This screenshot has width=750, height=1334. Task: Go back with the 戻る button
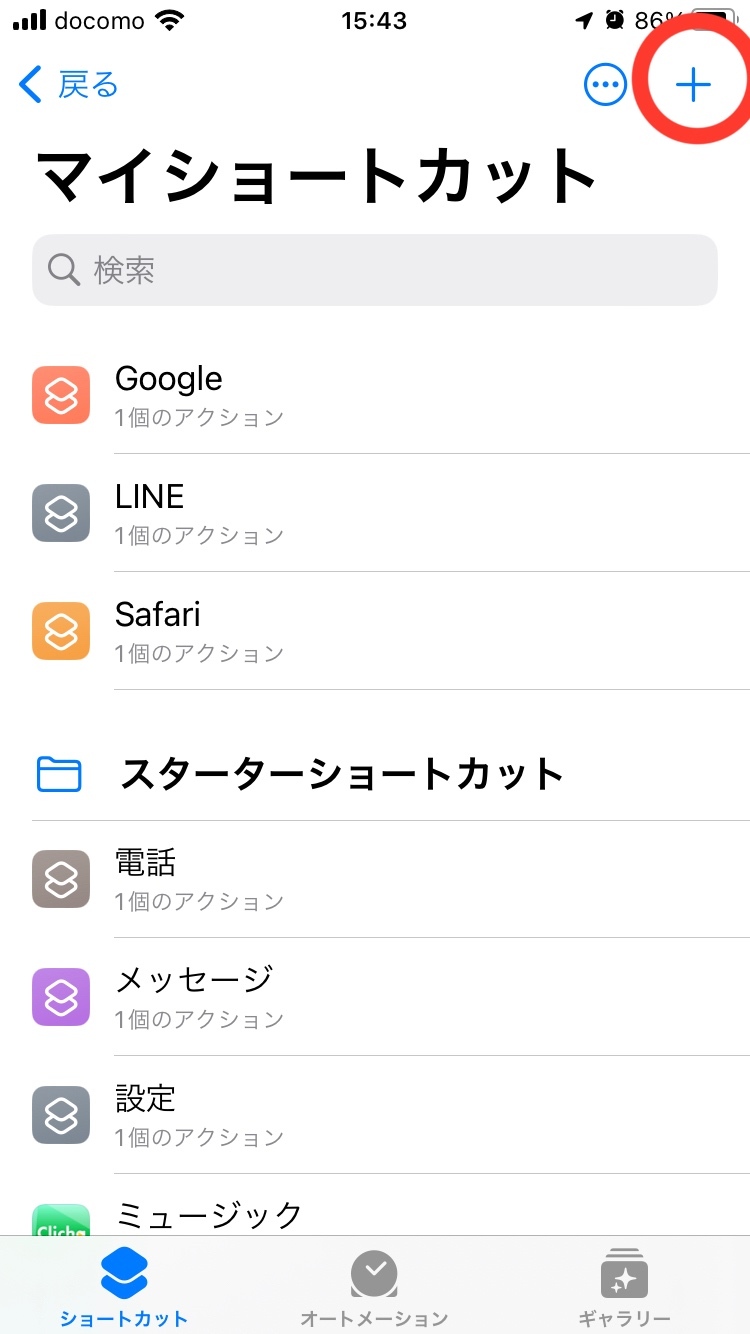[x=68, y=86]
